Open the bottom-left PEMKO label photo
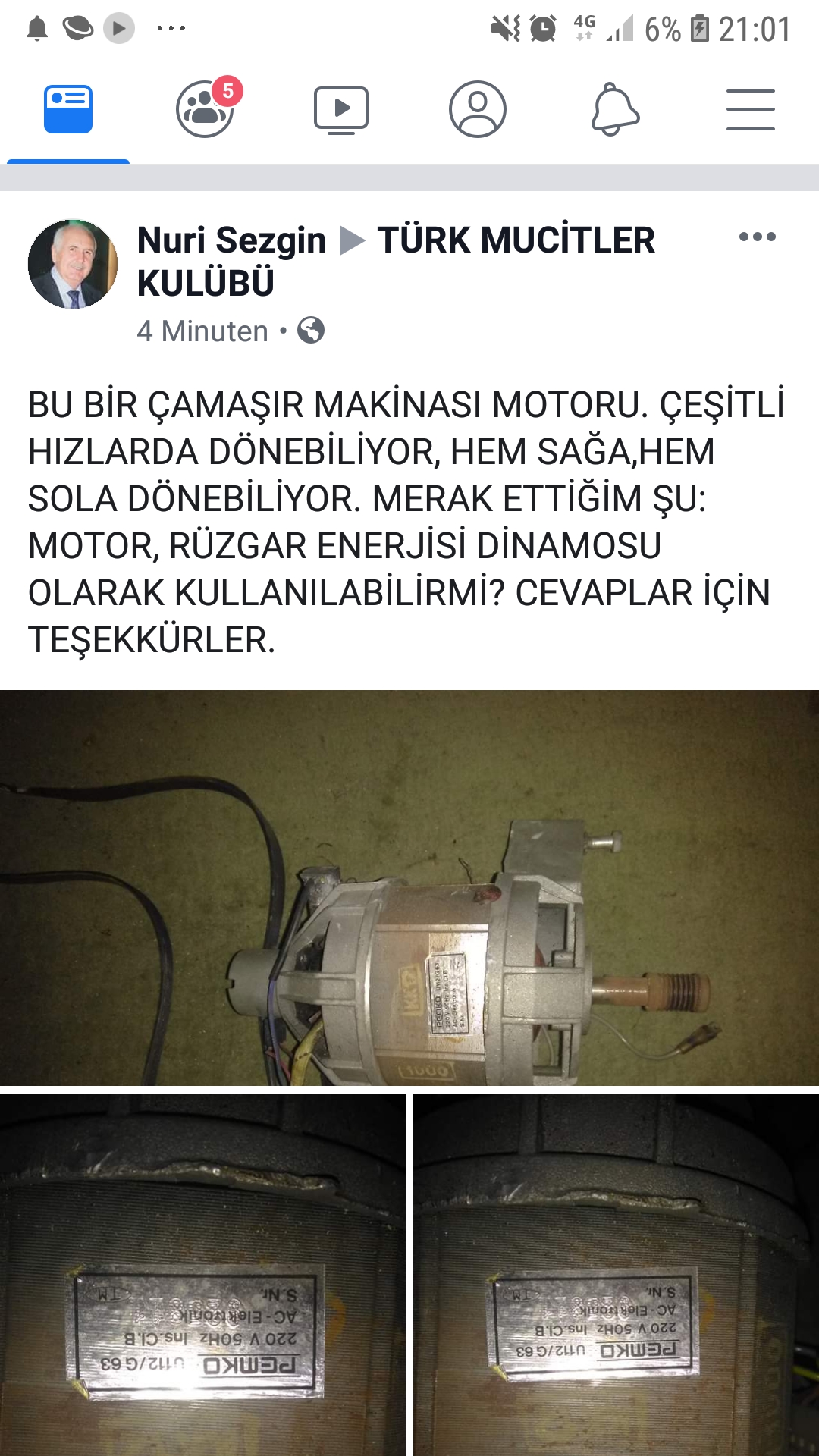819x1456 pixels. click(x=202, y=1274)
